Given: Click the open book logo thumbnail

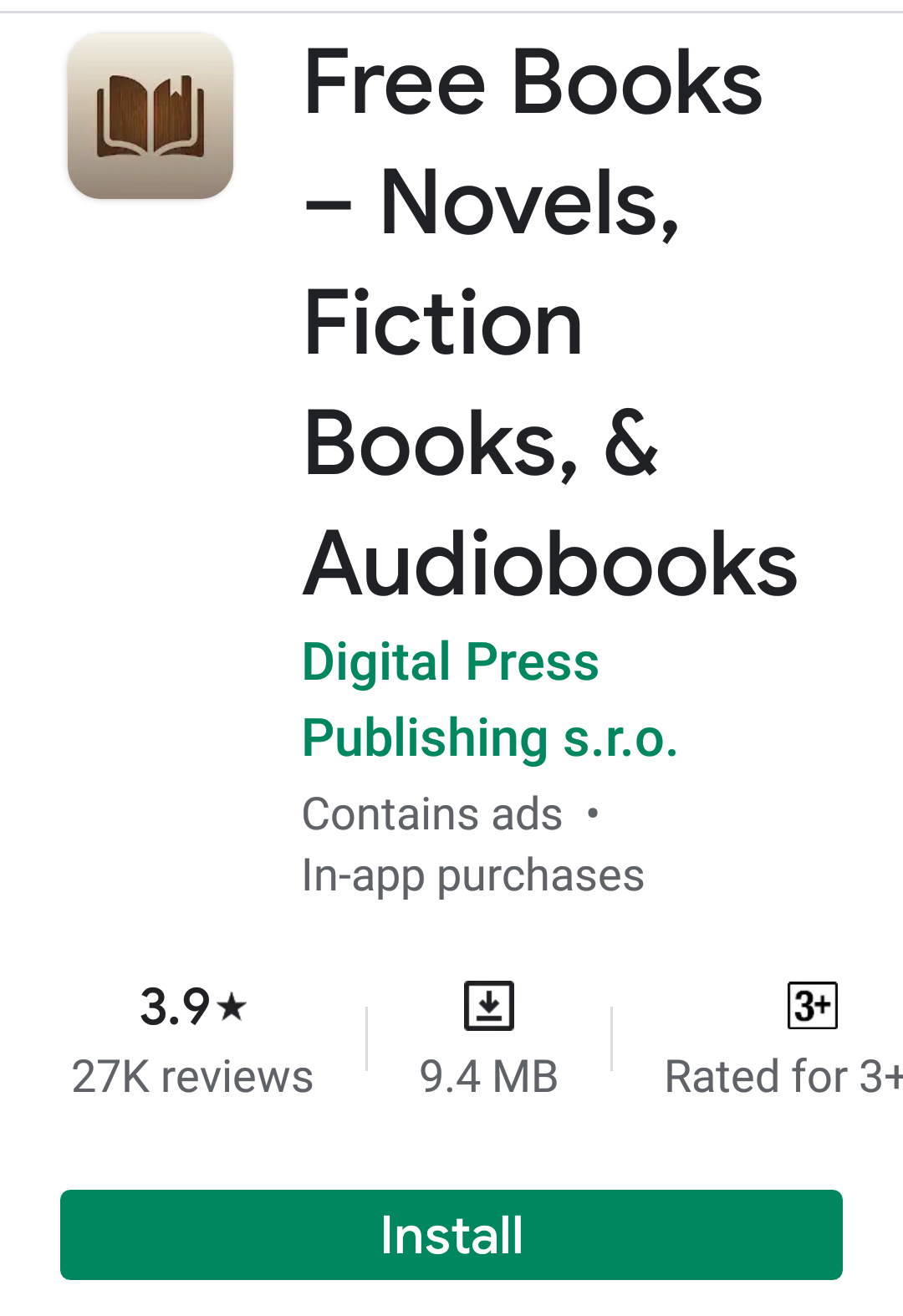Looking at the screenshot, I should coord(150,117).
